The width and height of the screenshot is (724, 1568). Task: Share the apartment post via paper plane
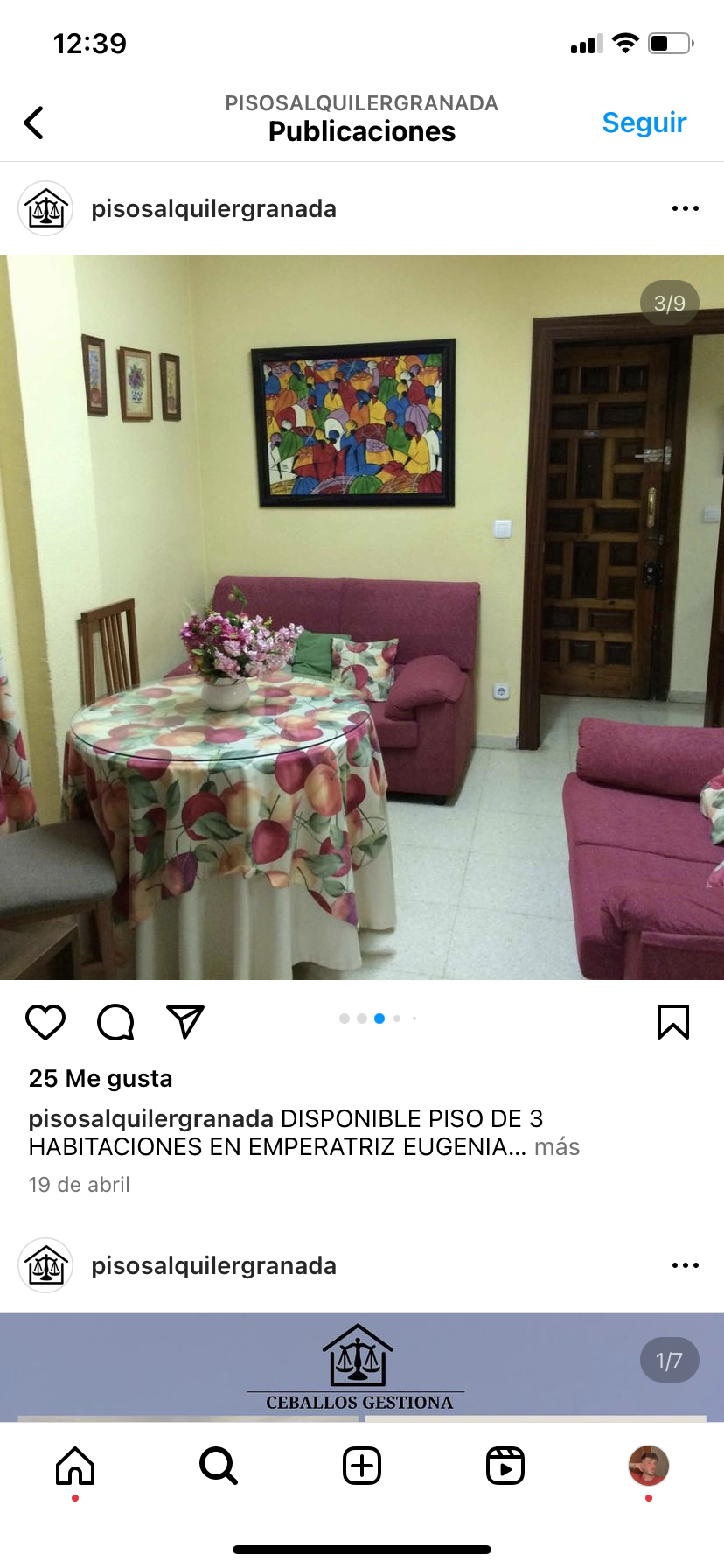[184, 1022]
